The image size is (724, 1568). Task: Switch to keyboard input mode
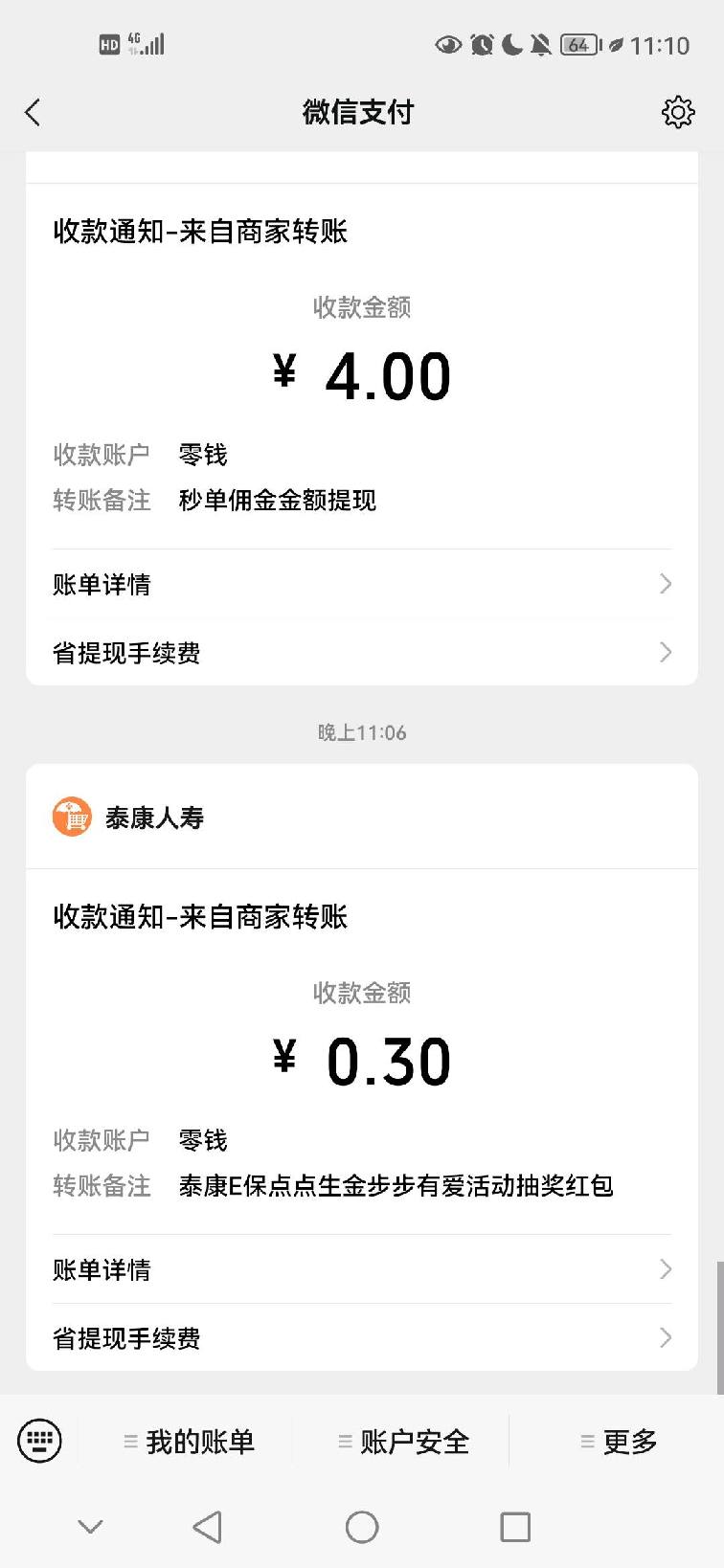pyautogui.click(x=39, y=1441)
